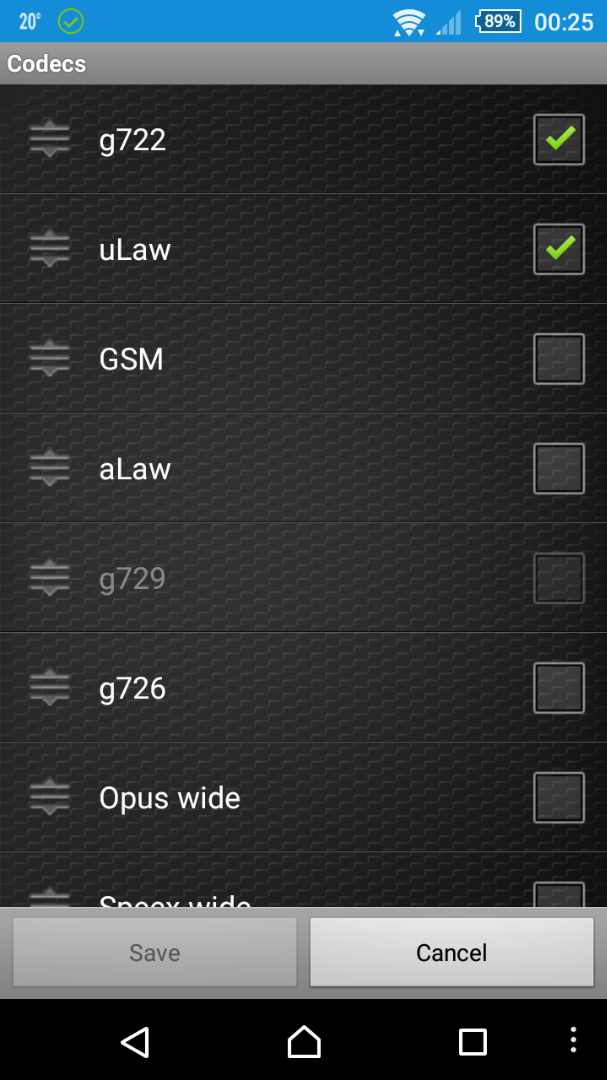Tap the reorder handle beside Opus wide
607x1080 pixels.
tap(50, 798)
